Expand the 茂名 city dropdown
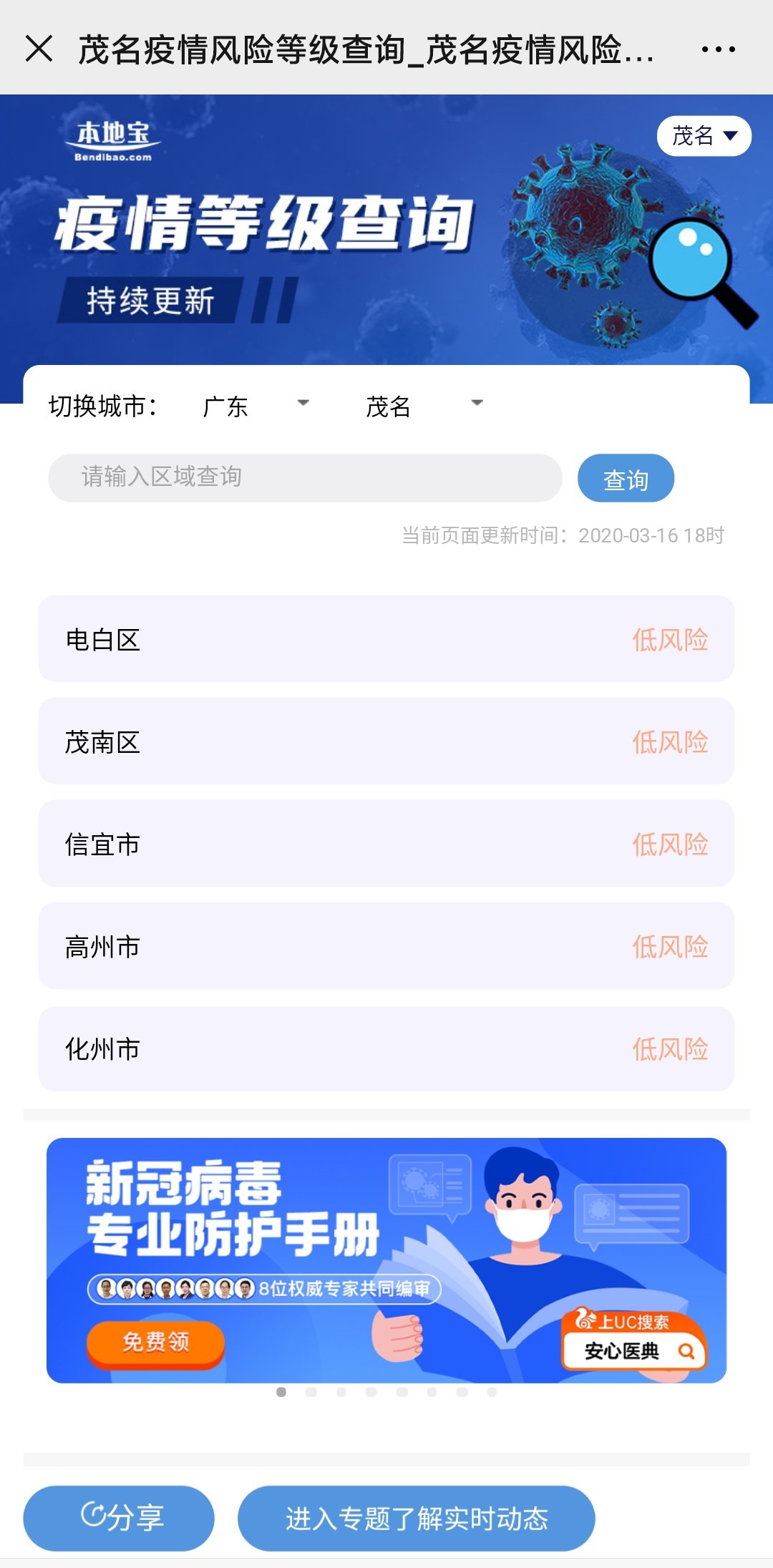 [424, 406]
